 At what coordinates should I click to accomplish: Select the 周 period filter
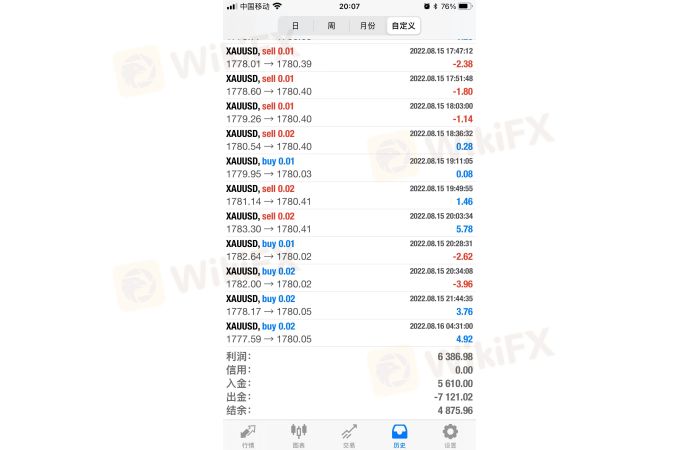[331, 26]
